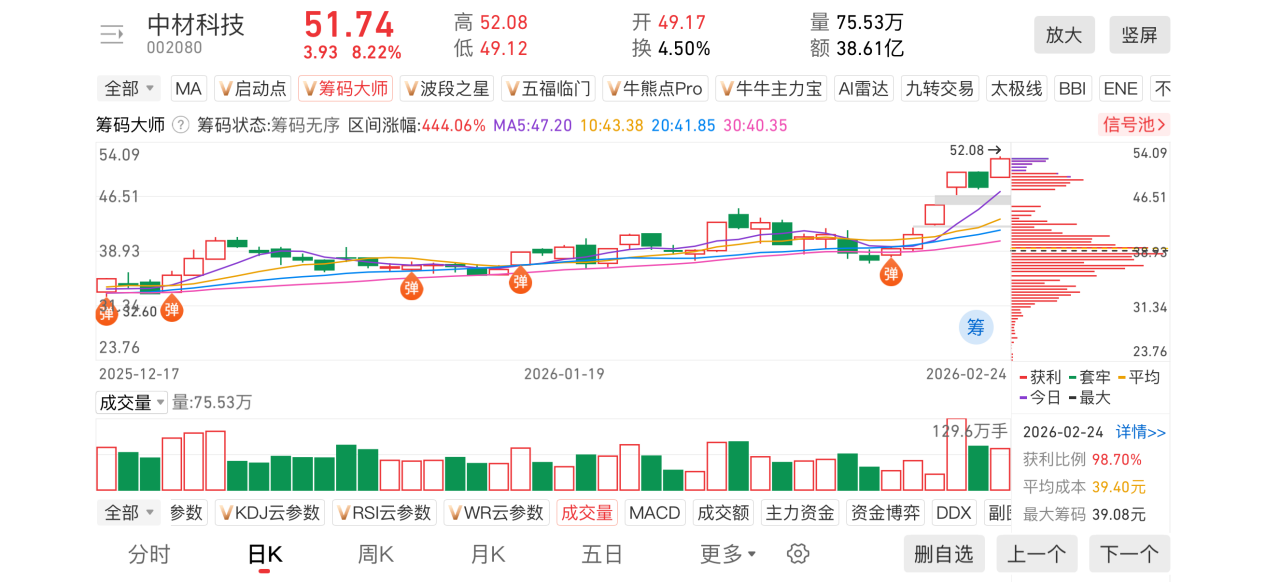The height and width of the screenshot is (582, 1266).
Task: Open chart settings gear
Action: (x=797, y=554)
